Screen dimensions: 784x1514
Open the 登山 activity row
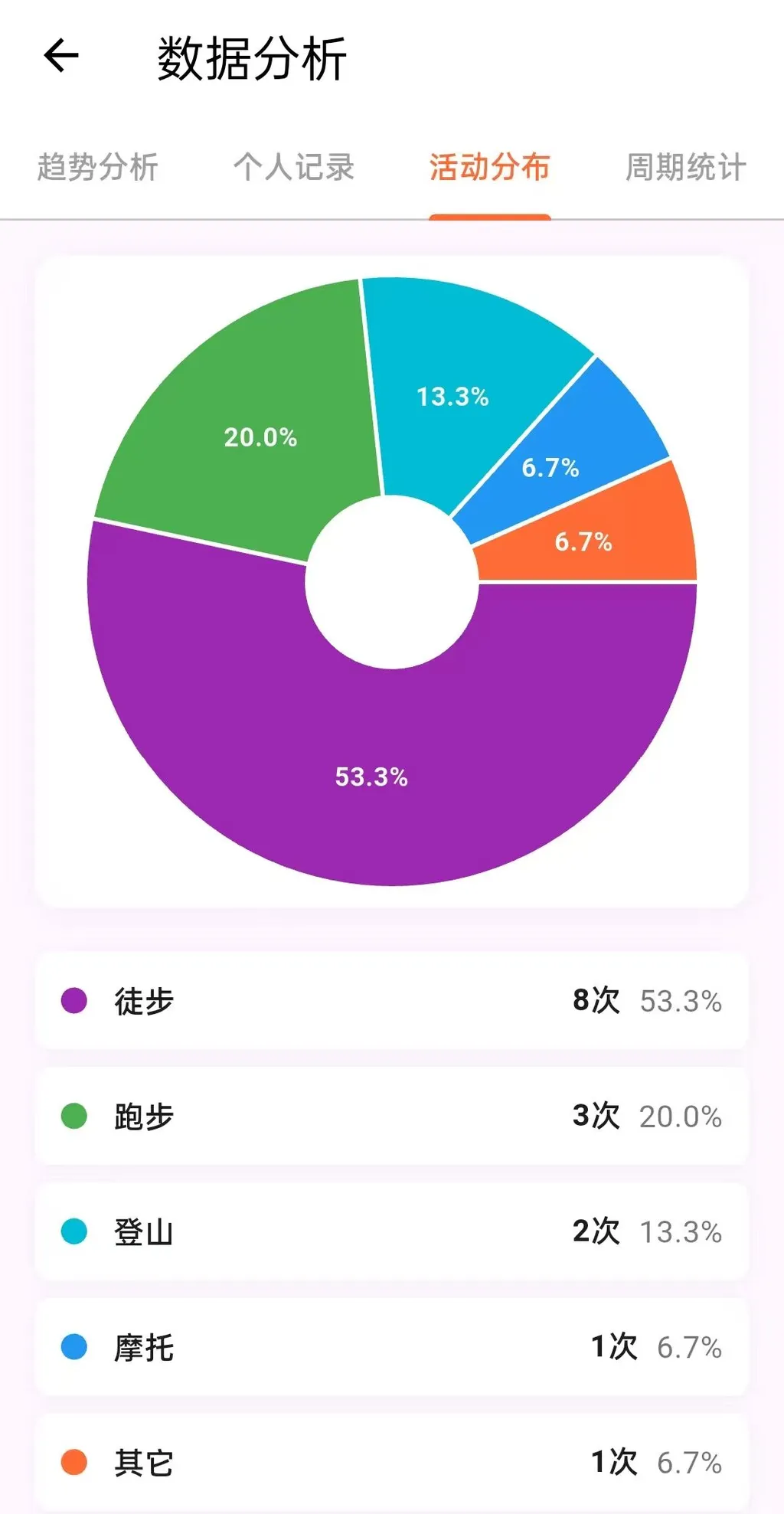tap(391, 1231)
